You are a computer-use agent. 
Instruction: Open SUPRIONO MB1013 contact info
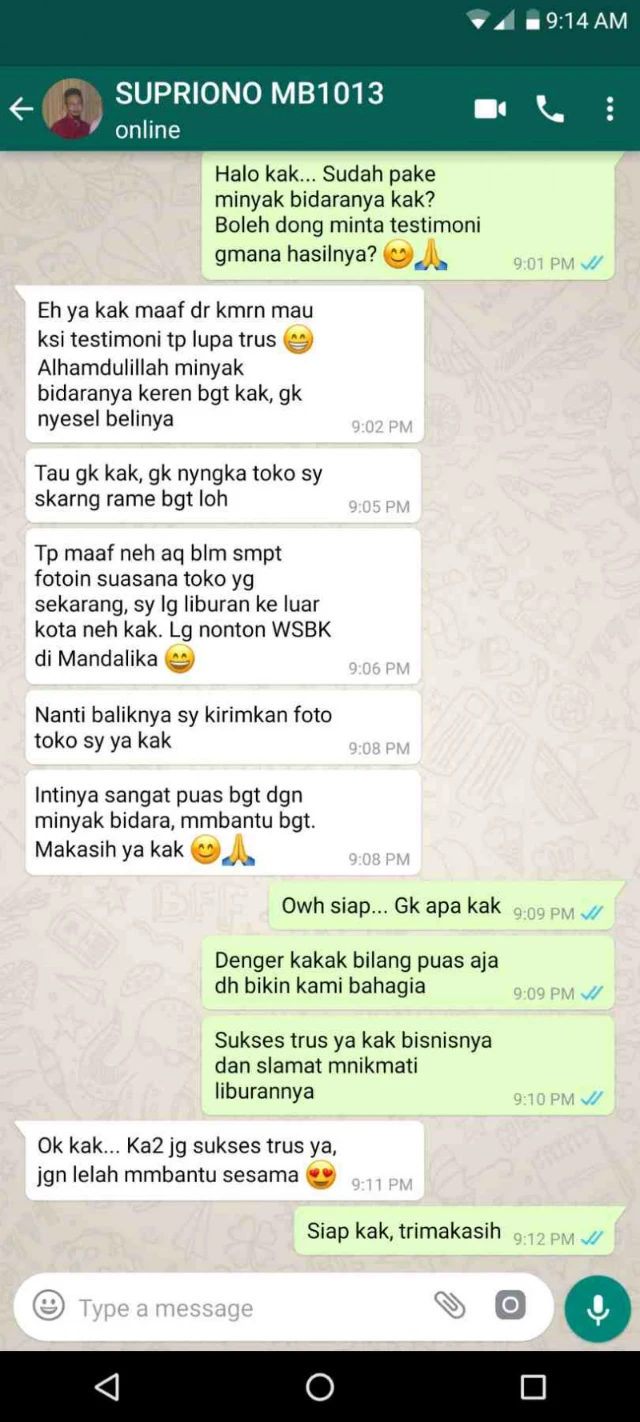coord(250,109)
